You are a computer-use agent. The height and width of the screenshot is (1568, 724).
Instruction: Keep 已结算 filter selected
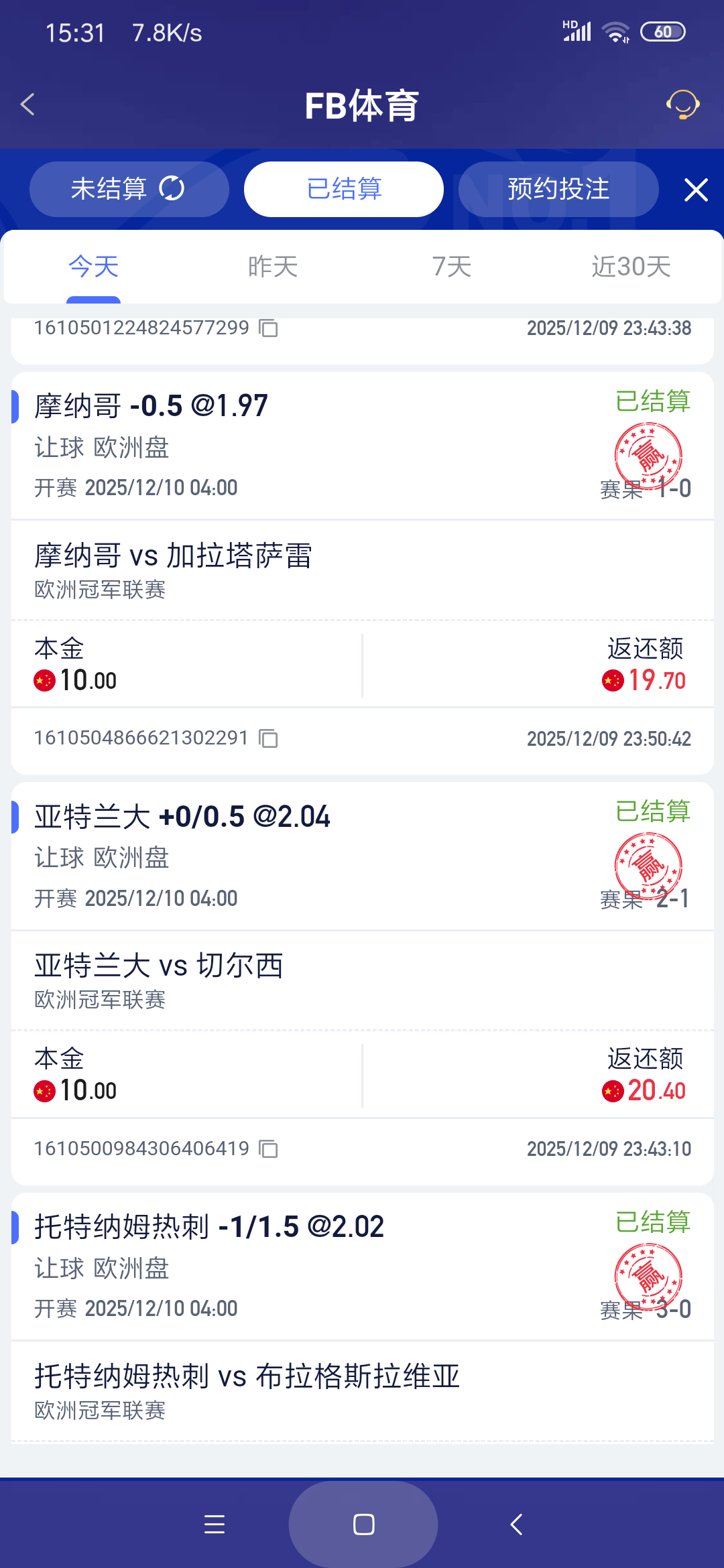pyautogui.click(x=343, y=189)
